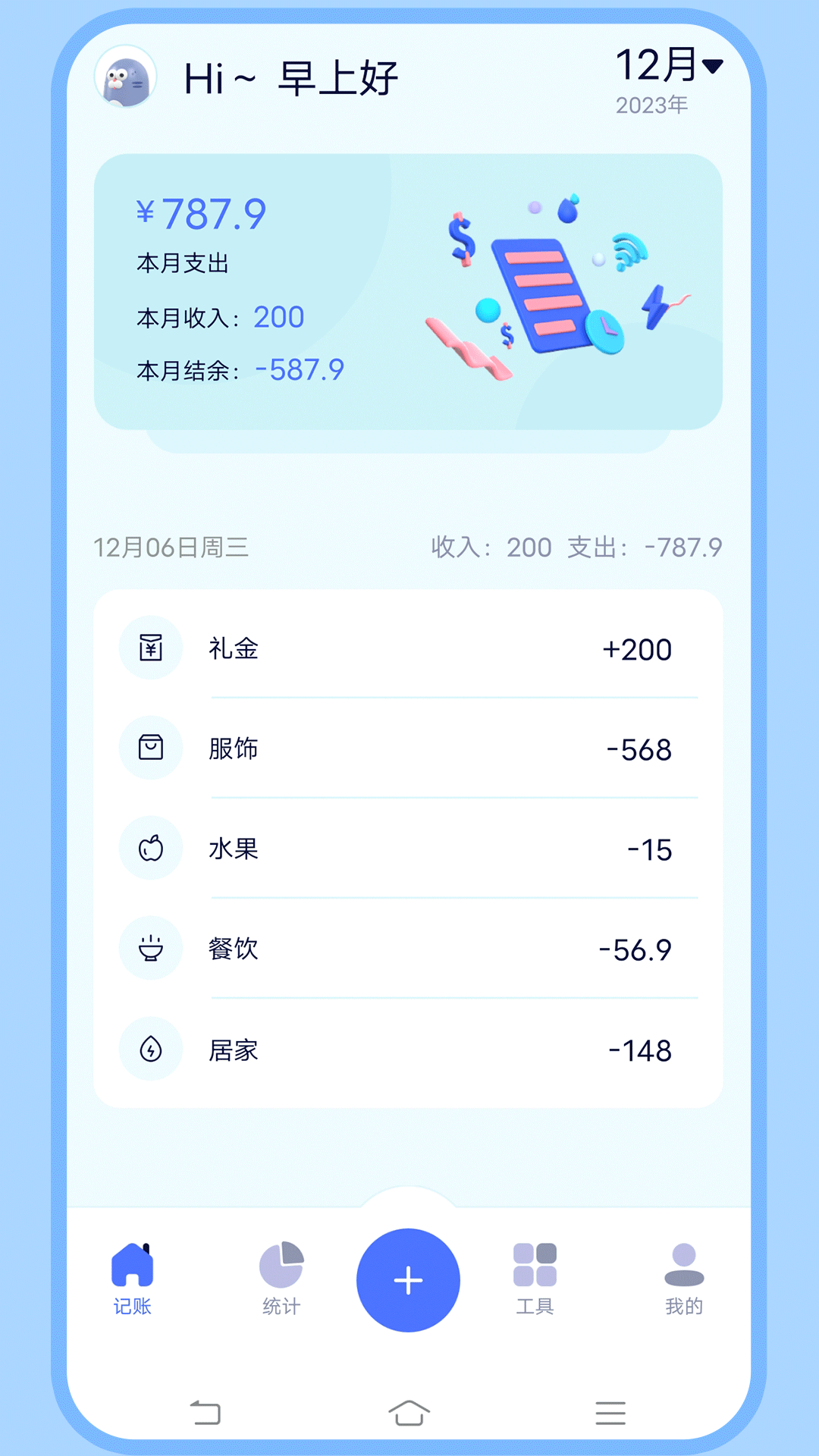Select the 居家 -148 record
This screenshot has height=1456, width=819.
click(x=408, y=1050)
